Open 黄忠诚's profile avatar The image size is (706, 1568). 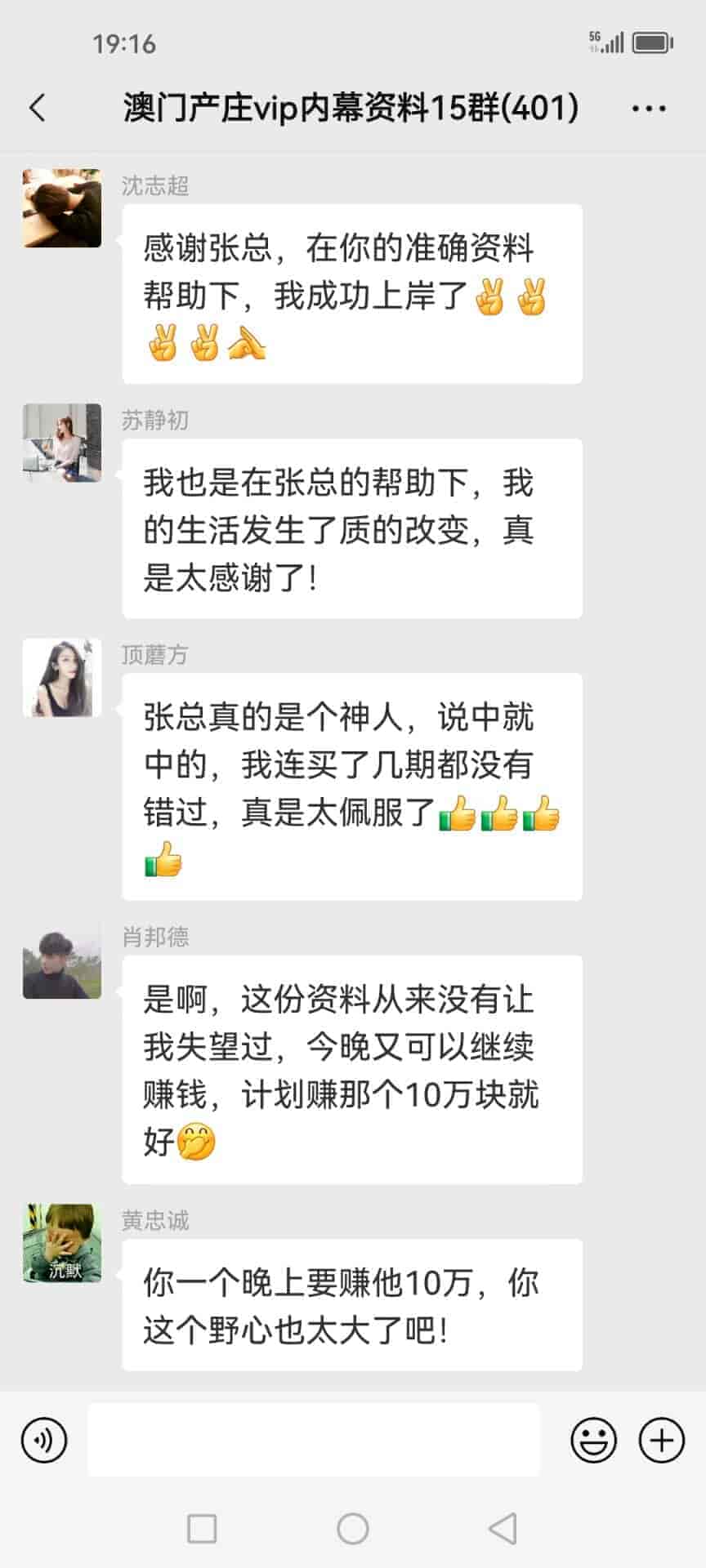(x=62, y=1243)
